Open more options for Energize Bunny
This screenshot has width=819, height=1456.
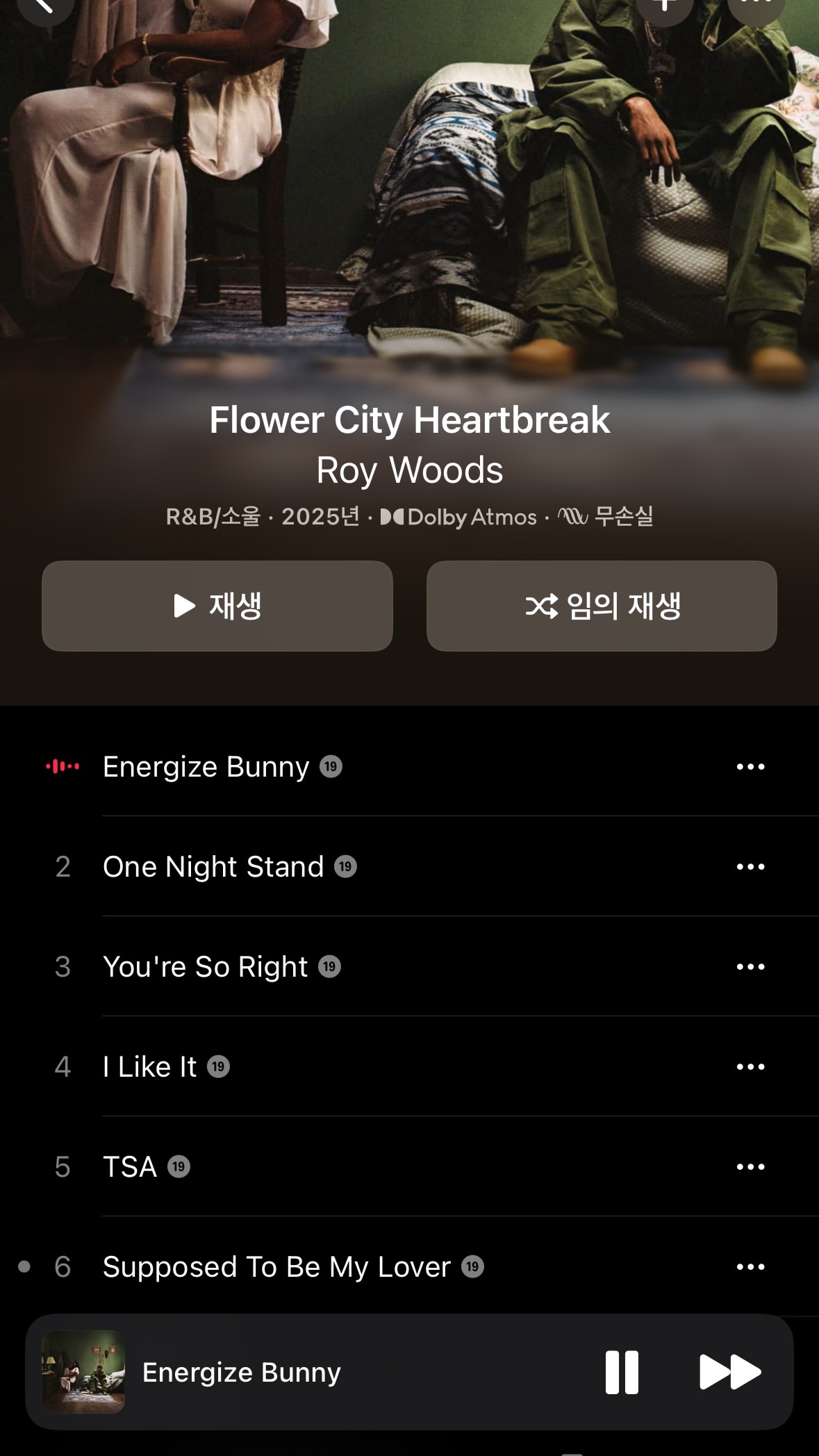coord(750,767)
